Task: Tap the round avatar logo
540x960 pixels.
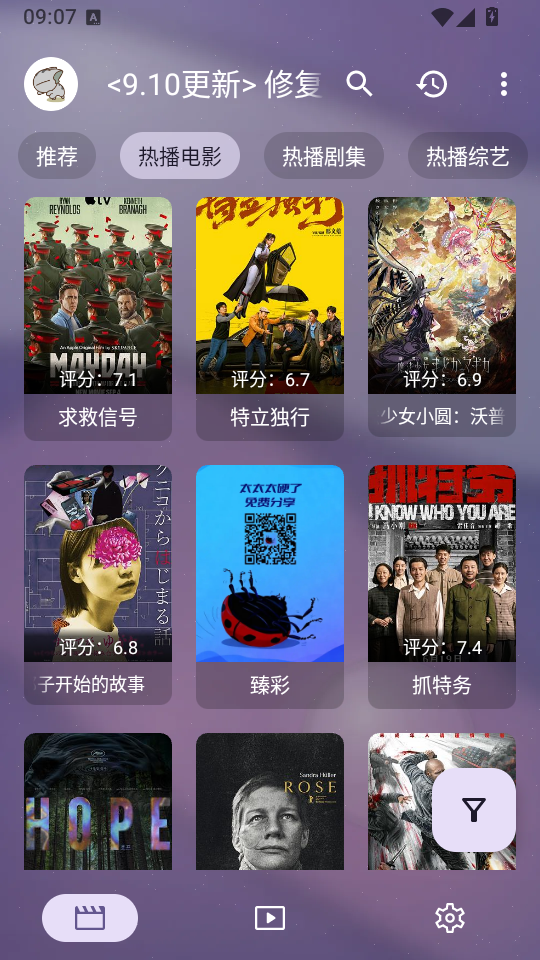Action: pyautogui.click(x=51, y=84)
